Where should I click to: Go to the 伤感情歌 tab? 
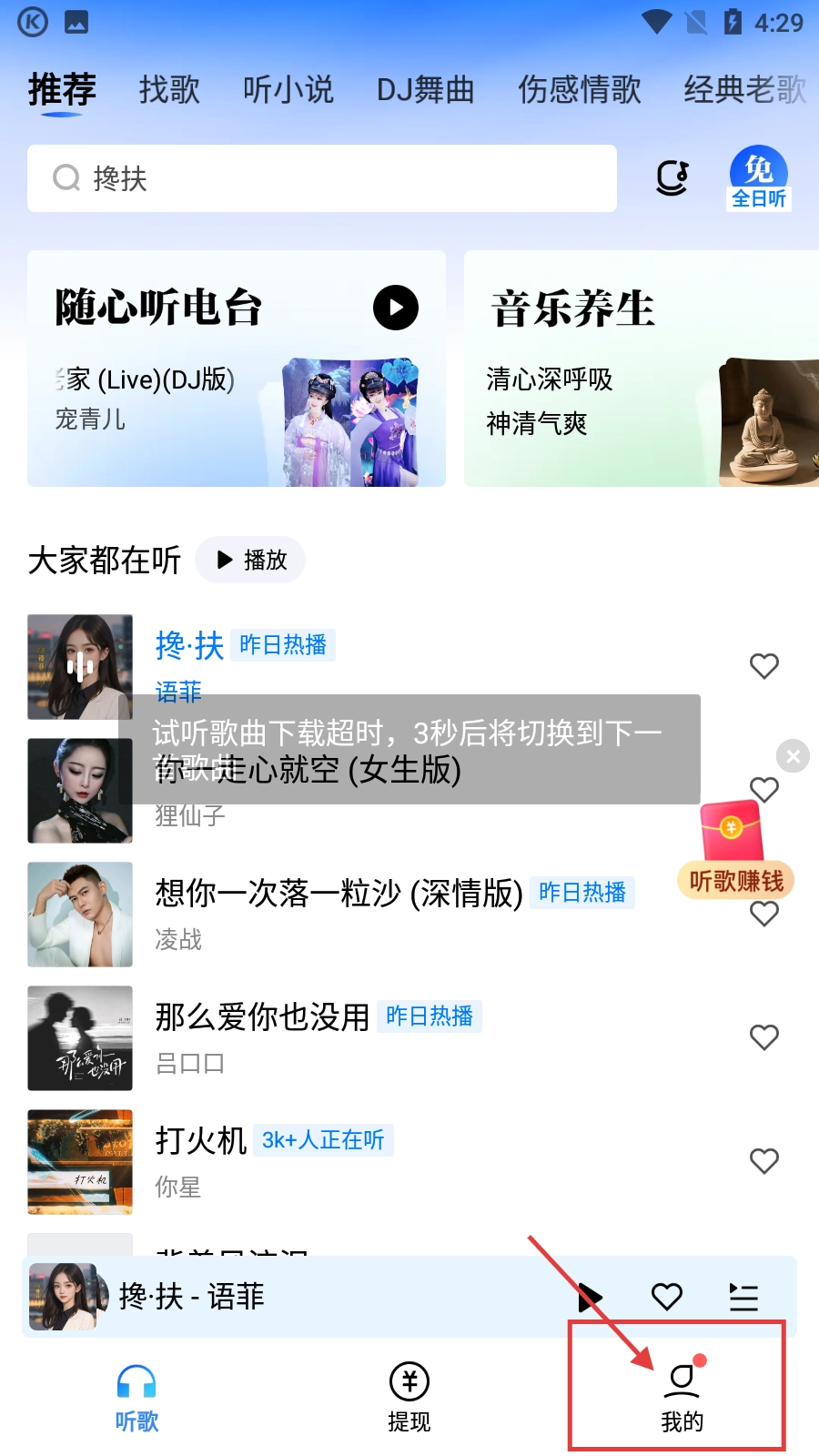pos(579,90)
